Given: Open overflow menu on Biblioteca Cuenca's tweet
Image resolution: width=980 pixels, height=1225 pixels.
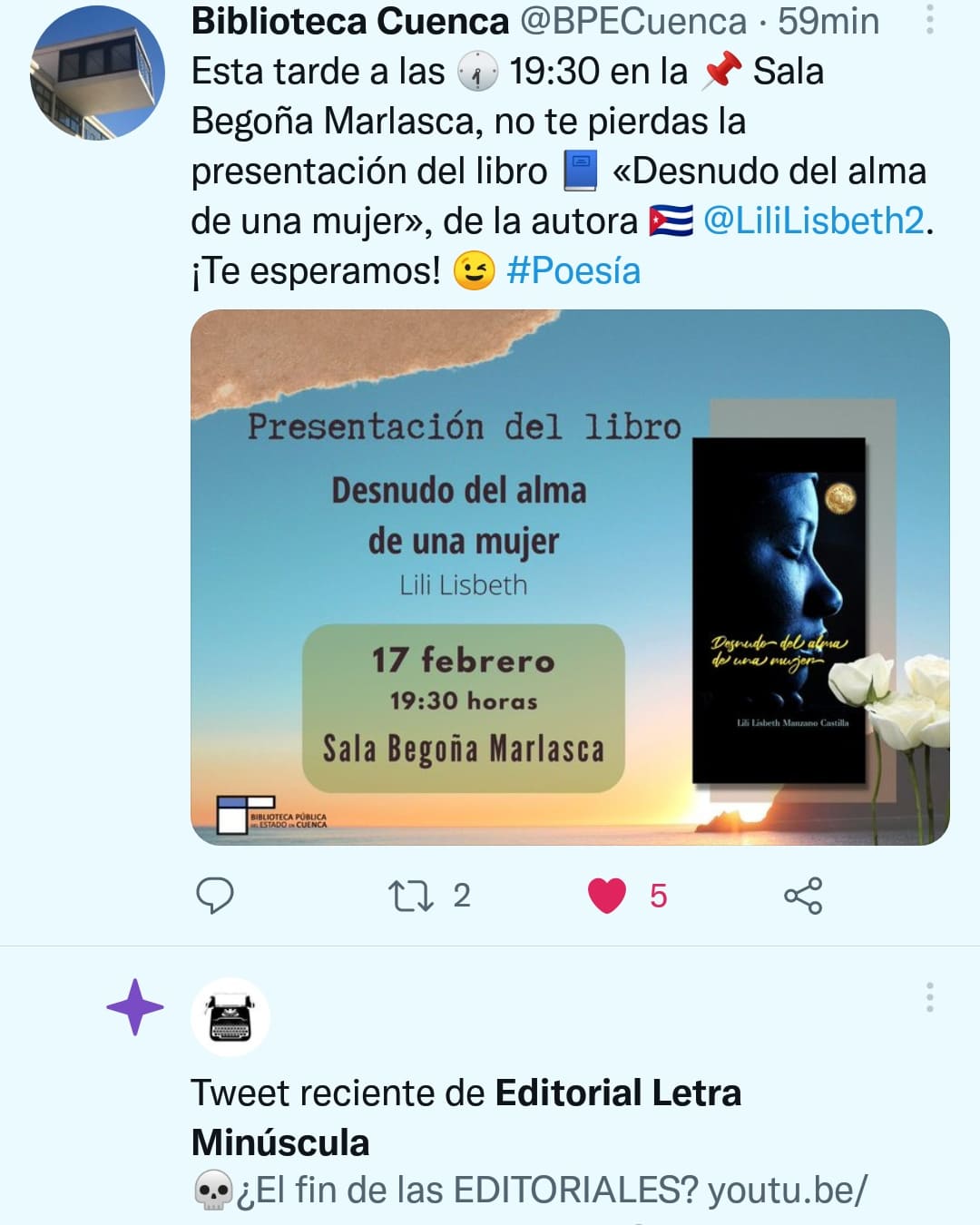Looking at the screenshot, I should point(929,18).
